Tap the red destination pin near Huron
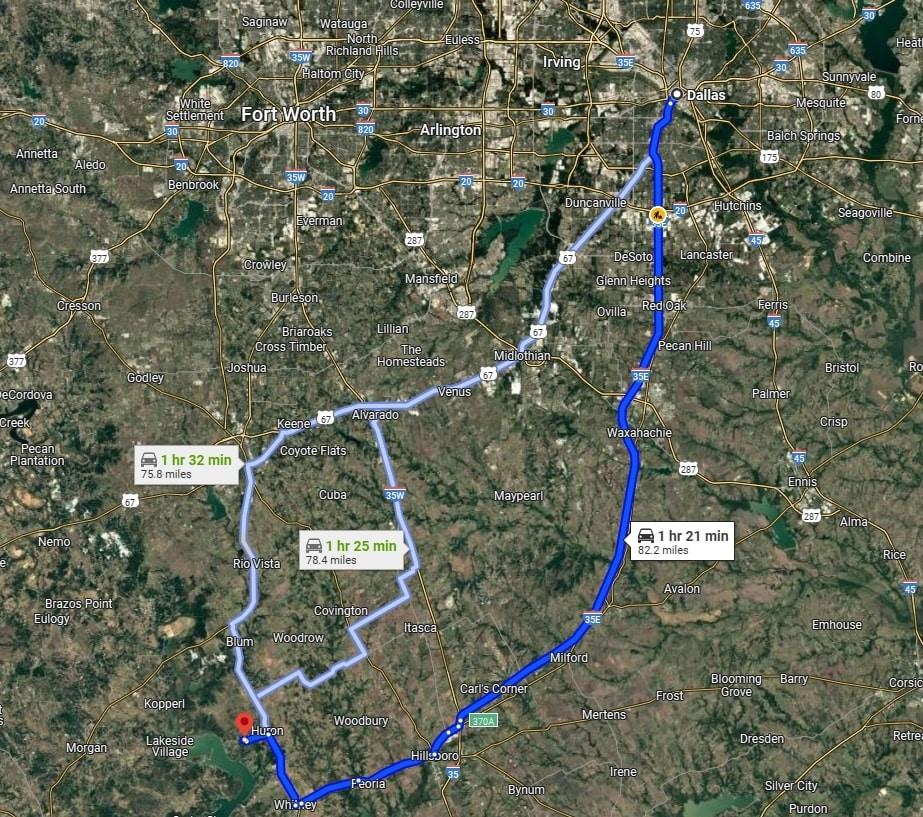This screenshot has height=817, width=923. pos(243,724)
